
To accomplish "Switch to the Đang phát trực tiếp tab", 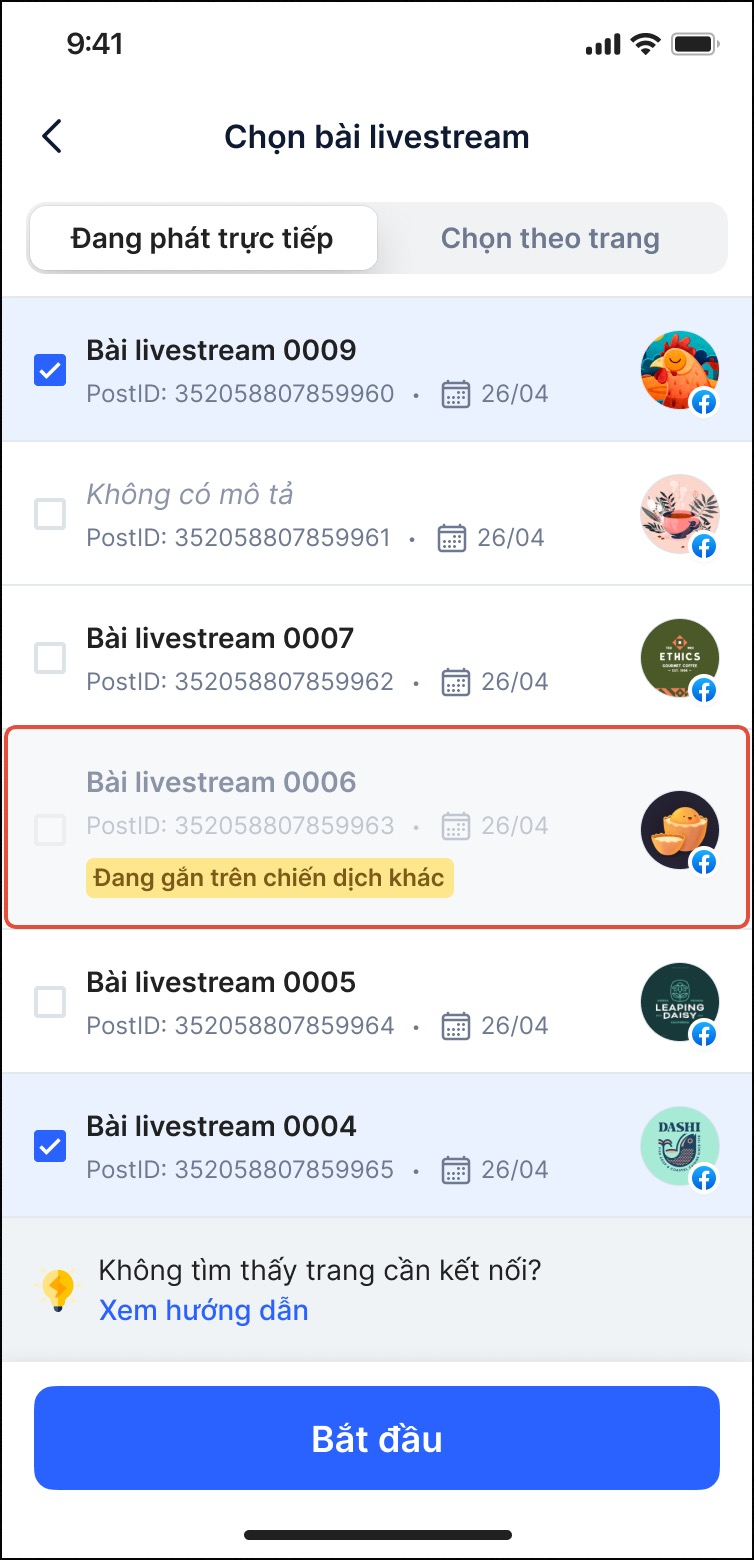I will 202,239.
